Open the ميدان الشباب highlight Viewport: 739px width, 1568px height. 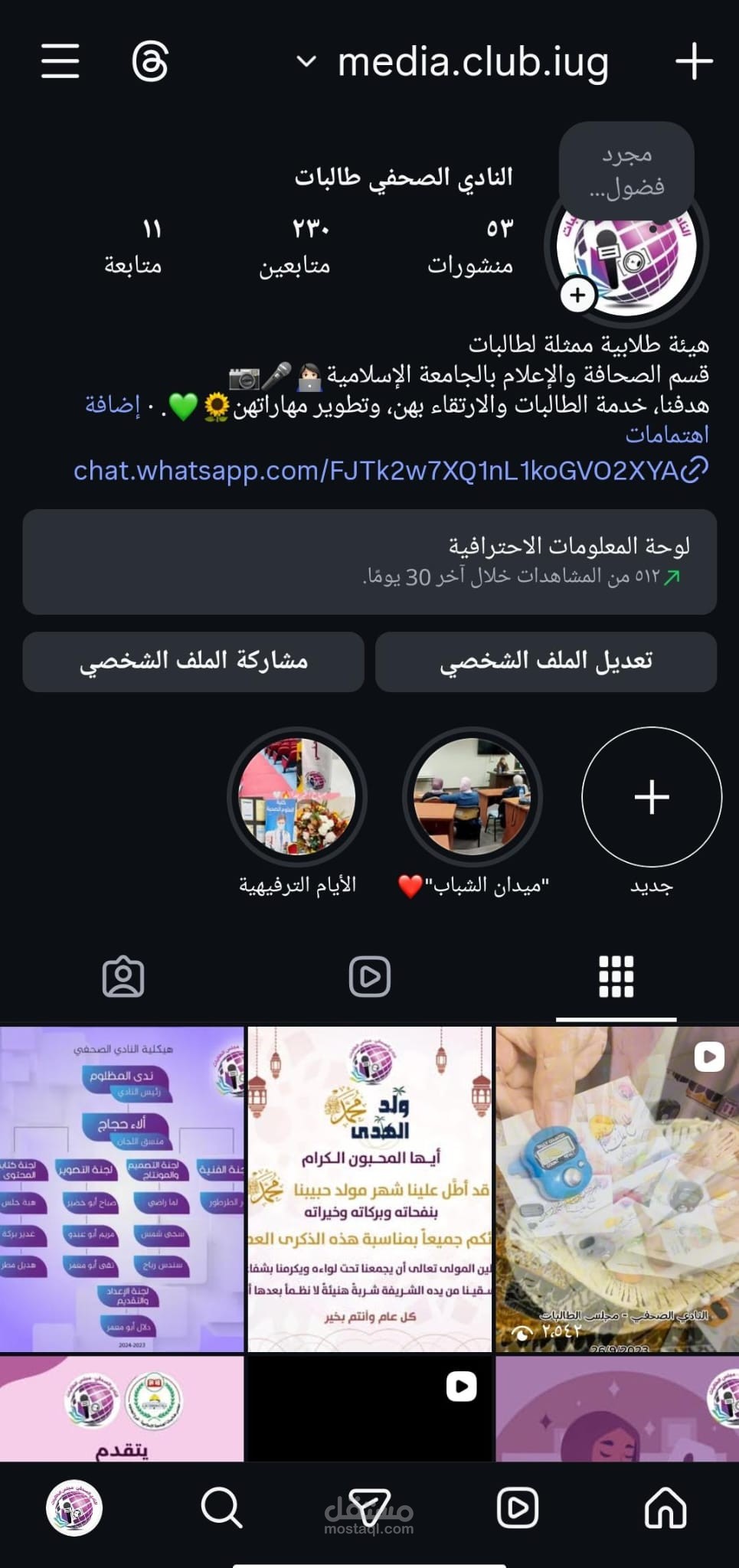(473, 797)
